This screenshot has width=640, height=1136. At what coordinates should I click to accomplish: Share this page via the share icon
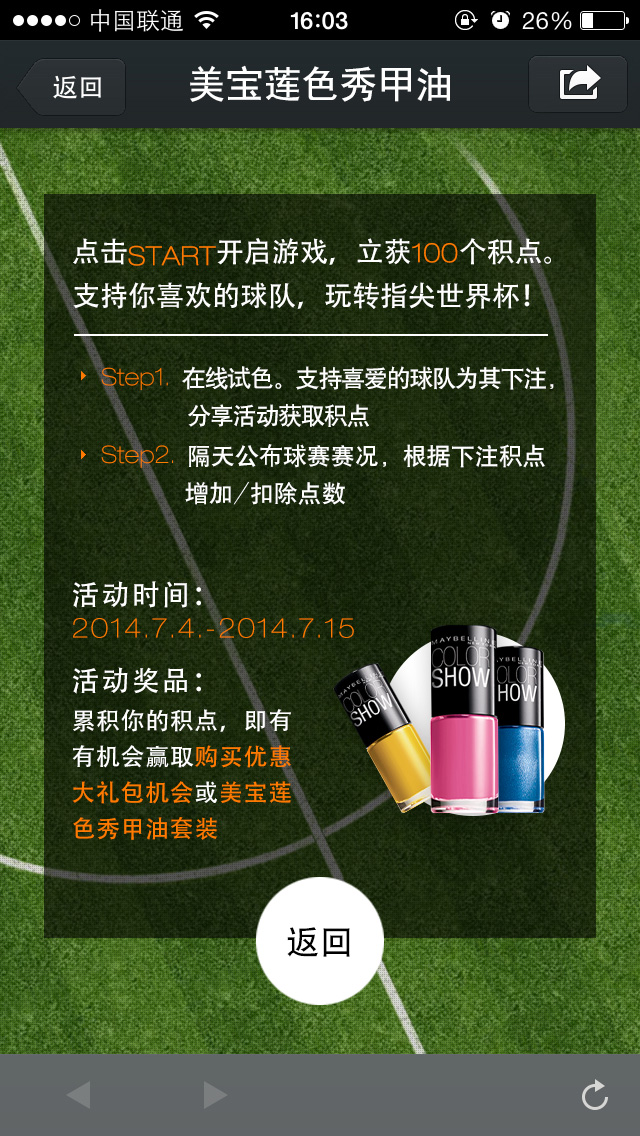pyautogui.click(x=578, y=84)
